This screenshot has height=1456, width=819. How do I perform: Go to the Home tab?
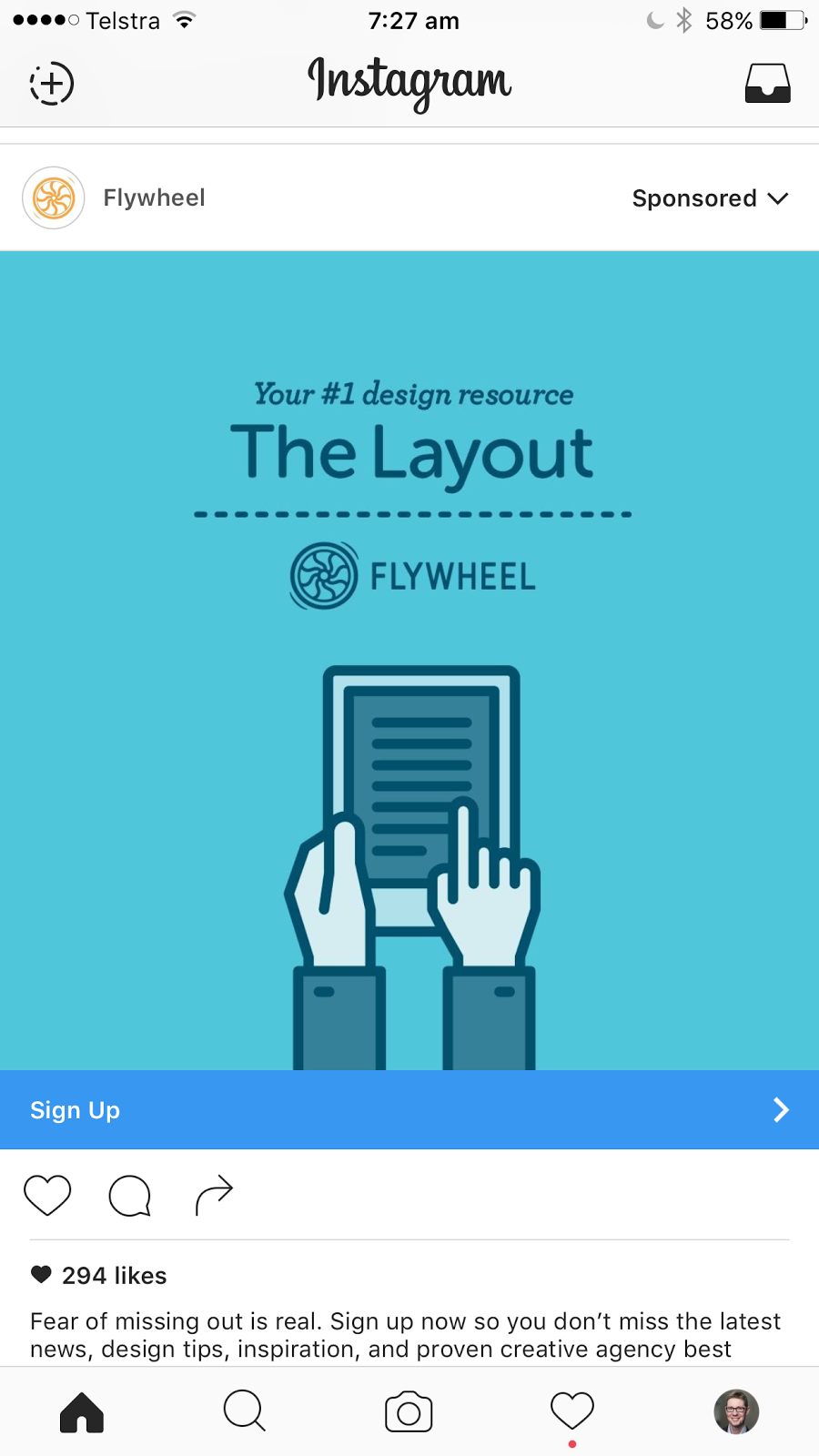click(82, 1412)
